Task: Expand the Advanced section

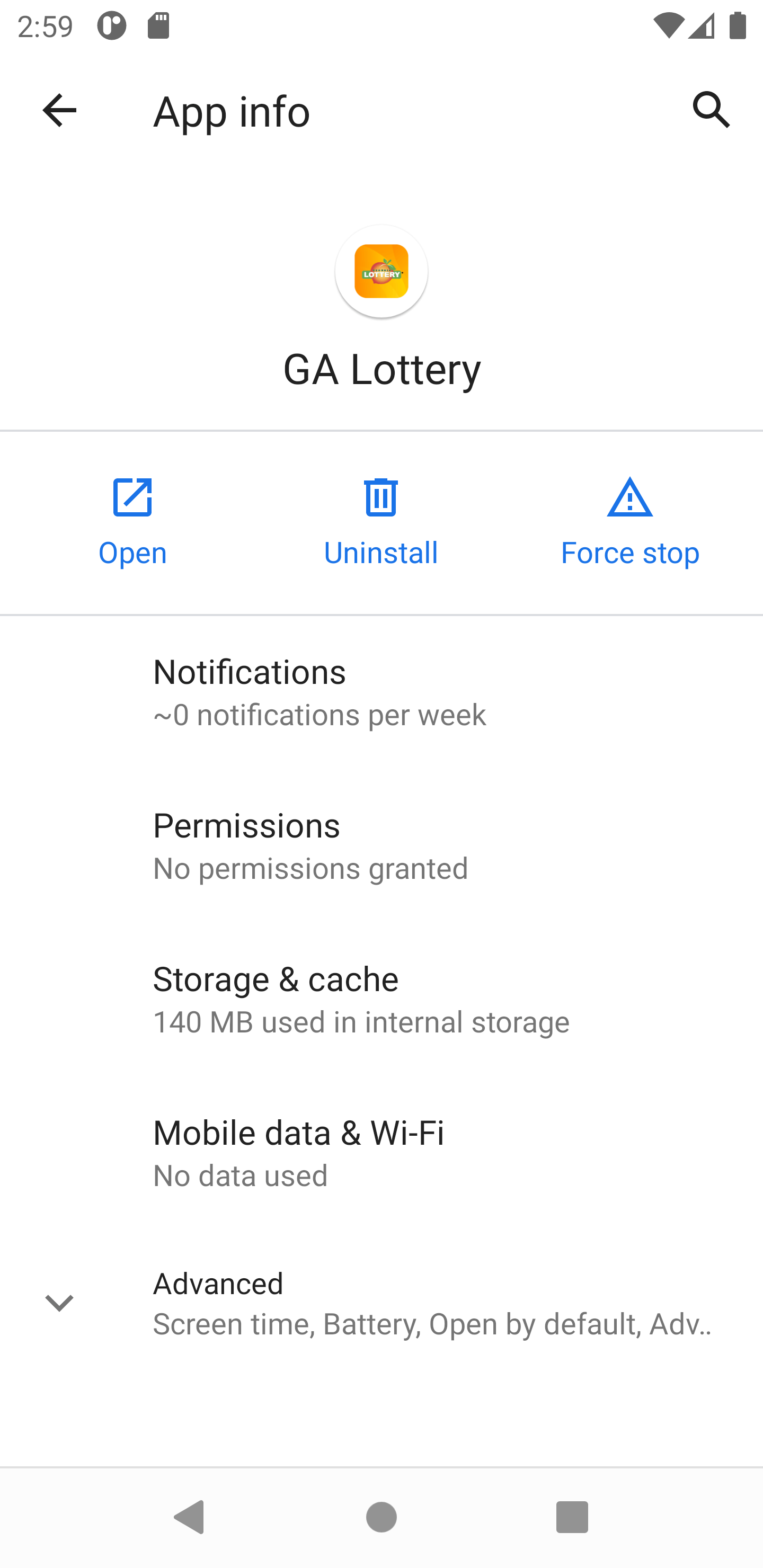Action: (x=380, y=1303)
